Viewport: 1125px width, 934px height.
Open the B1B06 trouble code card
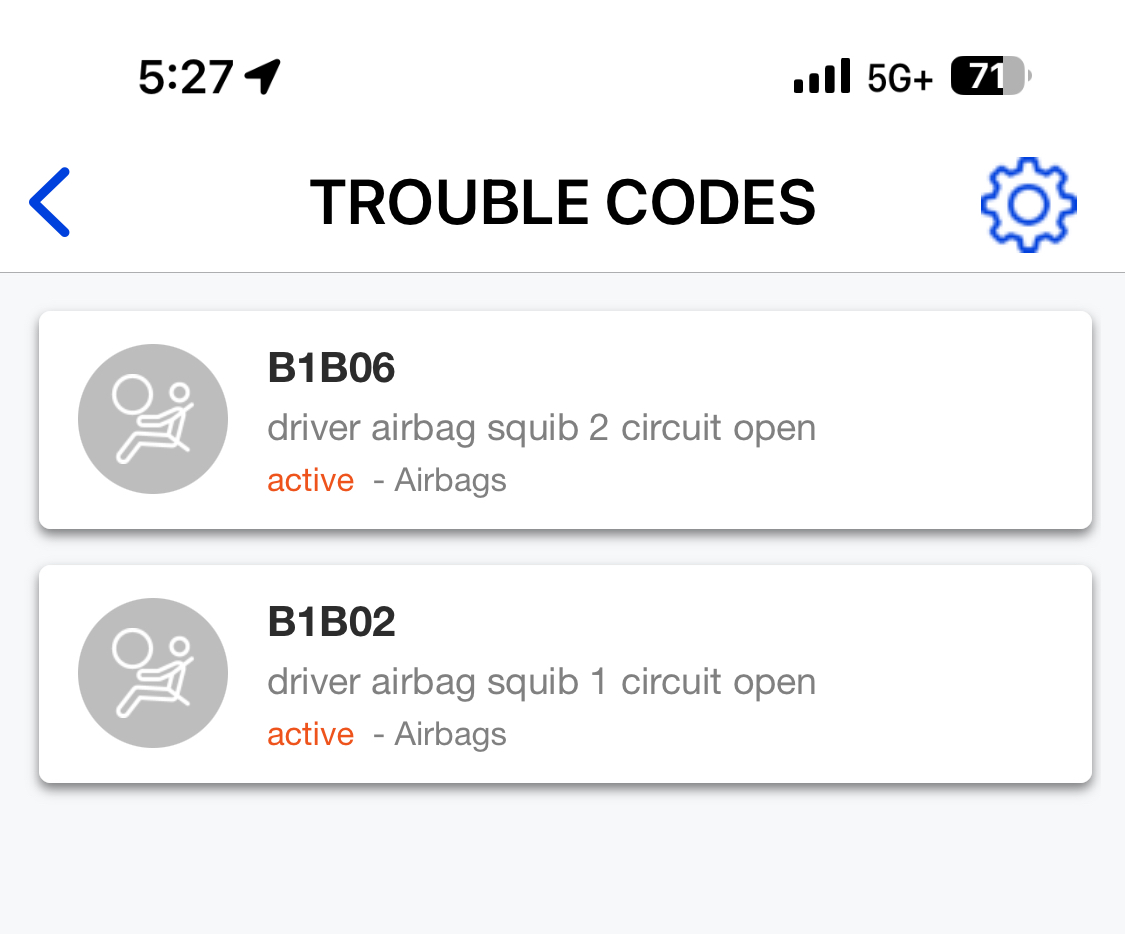(565, 420)
